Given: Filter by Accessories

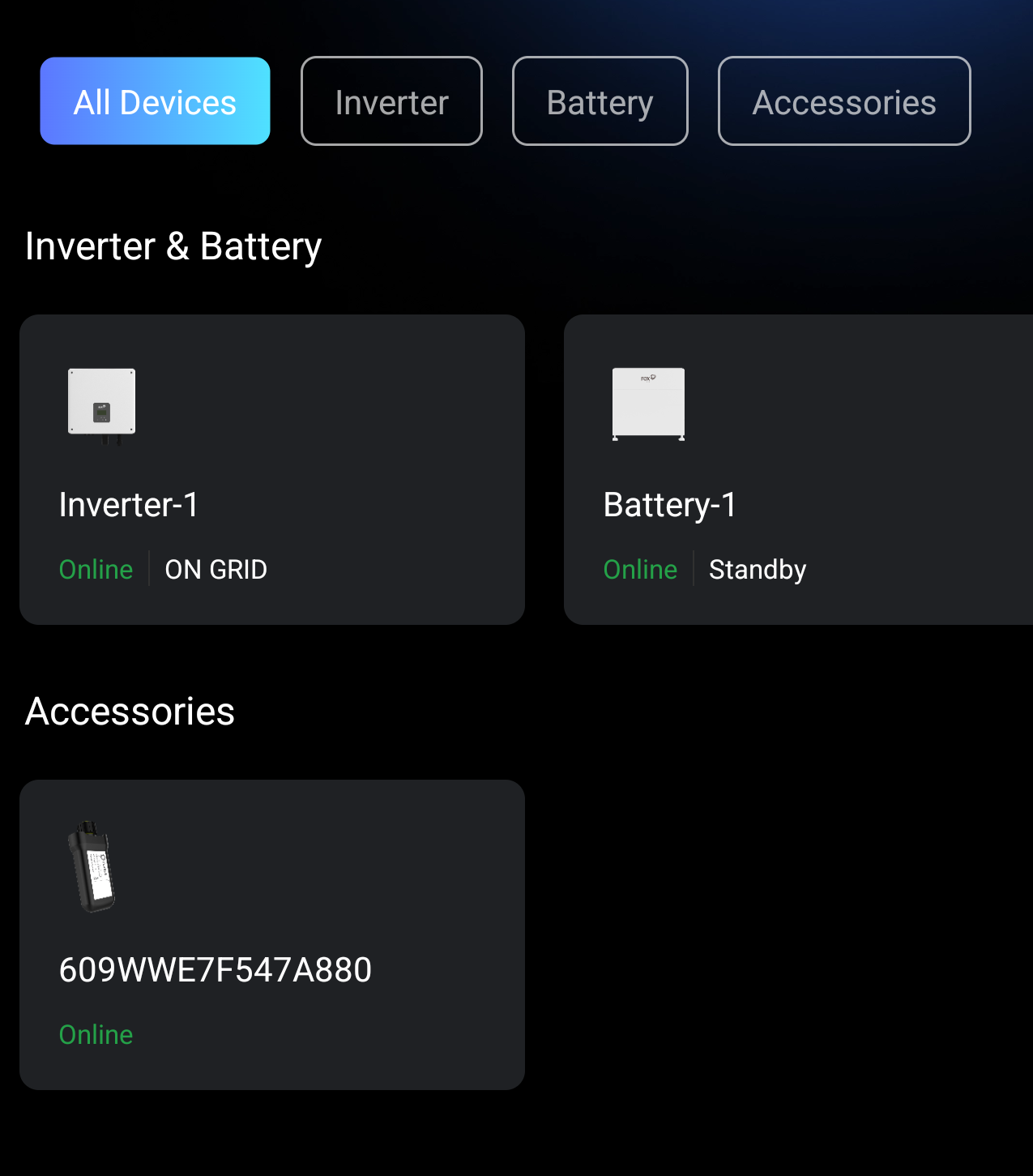Looking at the screenshot, I should click(843, 101).
